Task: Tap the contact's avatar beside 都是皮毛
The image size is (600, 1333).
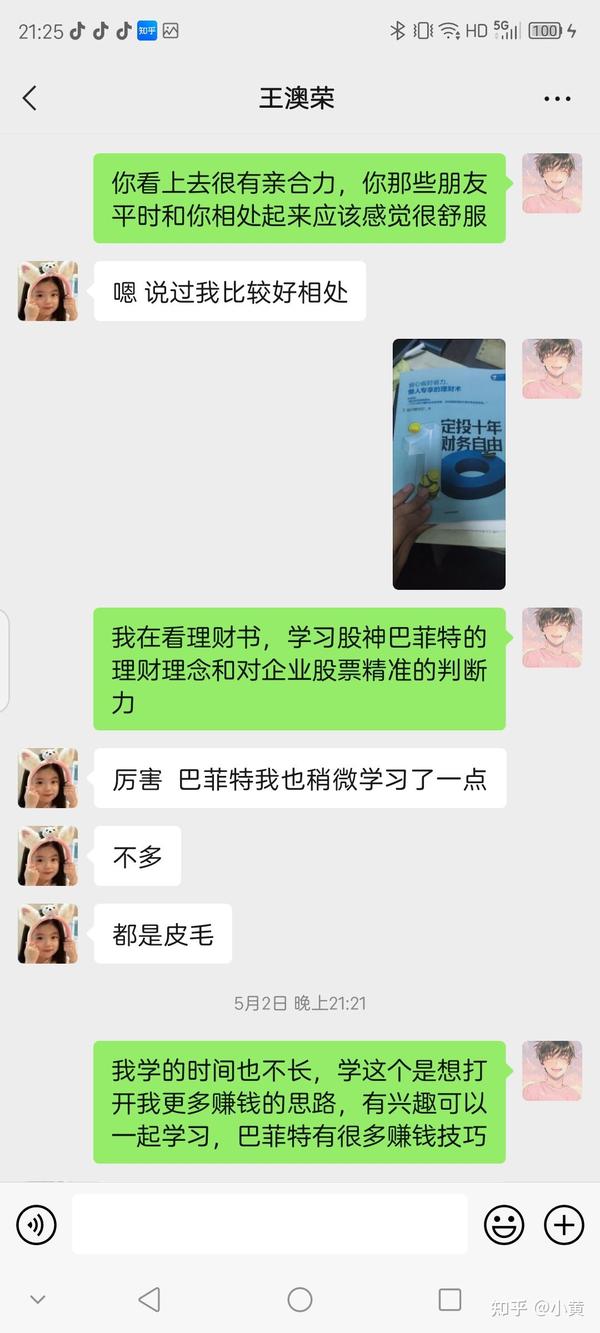Action: [x=48, y=934]
